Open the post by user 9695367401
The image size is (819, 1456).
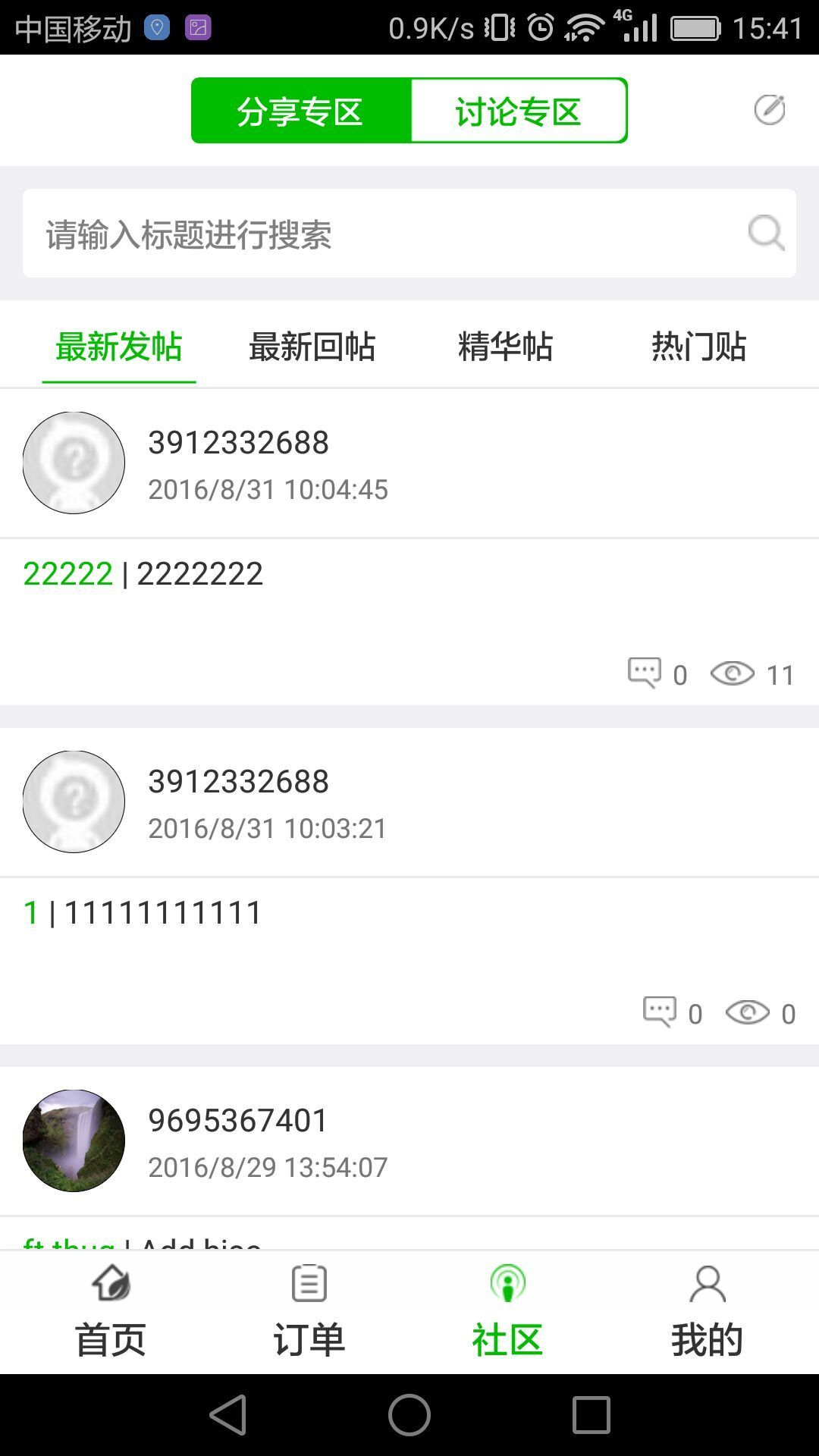[238, 1121]
